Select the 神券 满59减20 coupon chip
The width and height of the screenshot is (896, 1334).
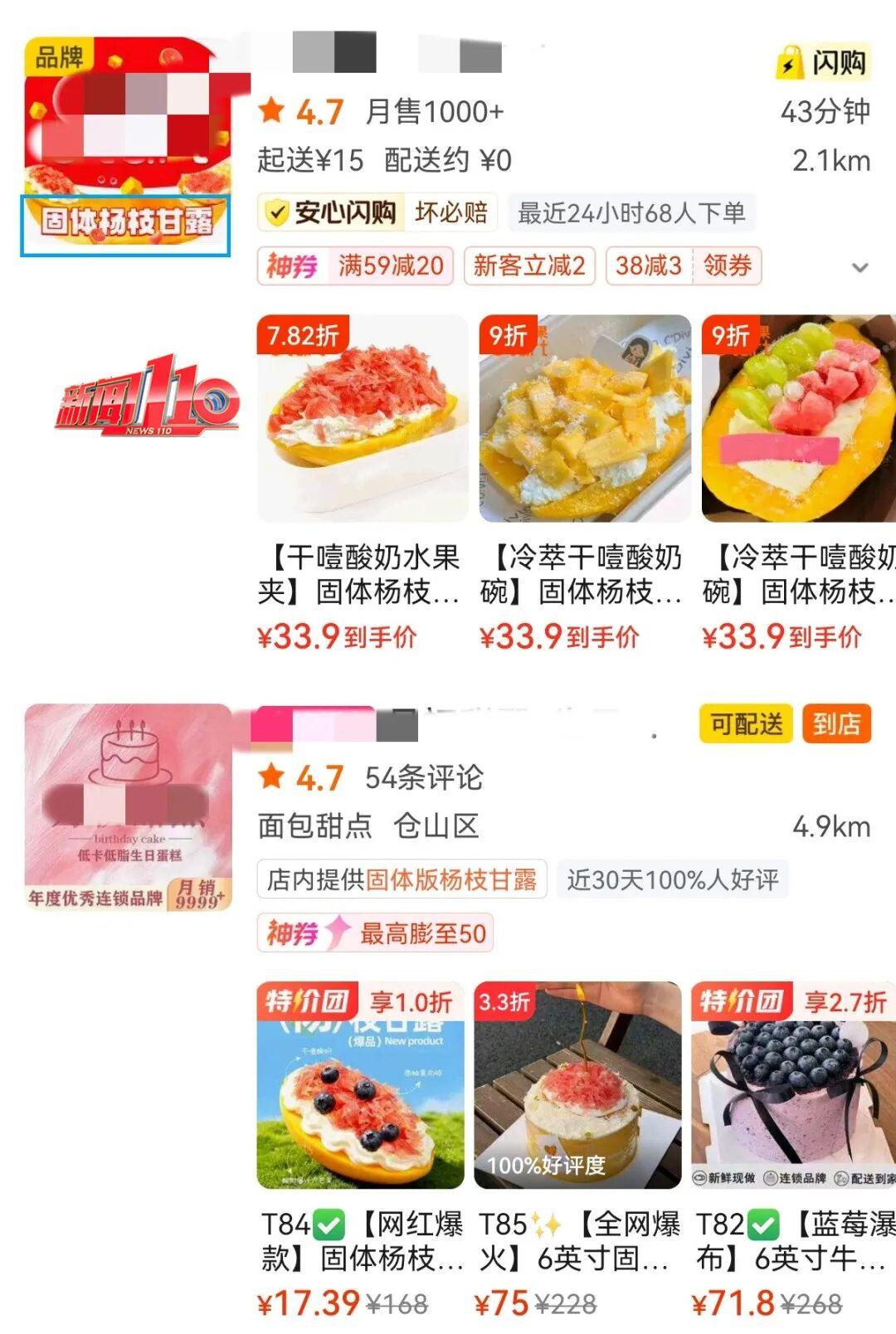pos(355,265)
